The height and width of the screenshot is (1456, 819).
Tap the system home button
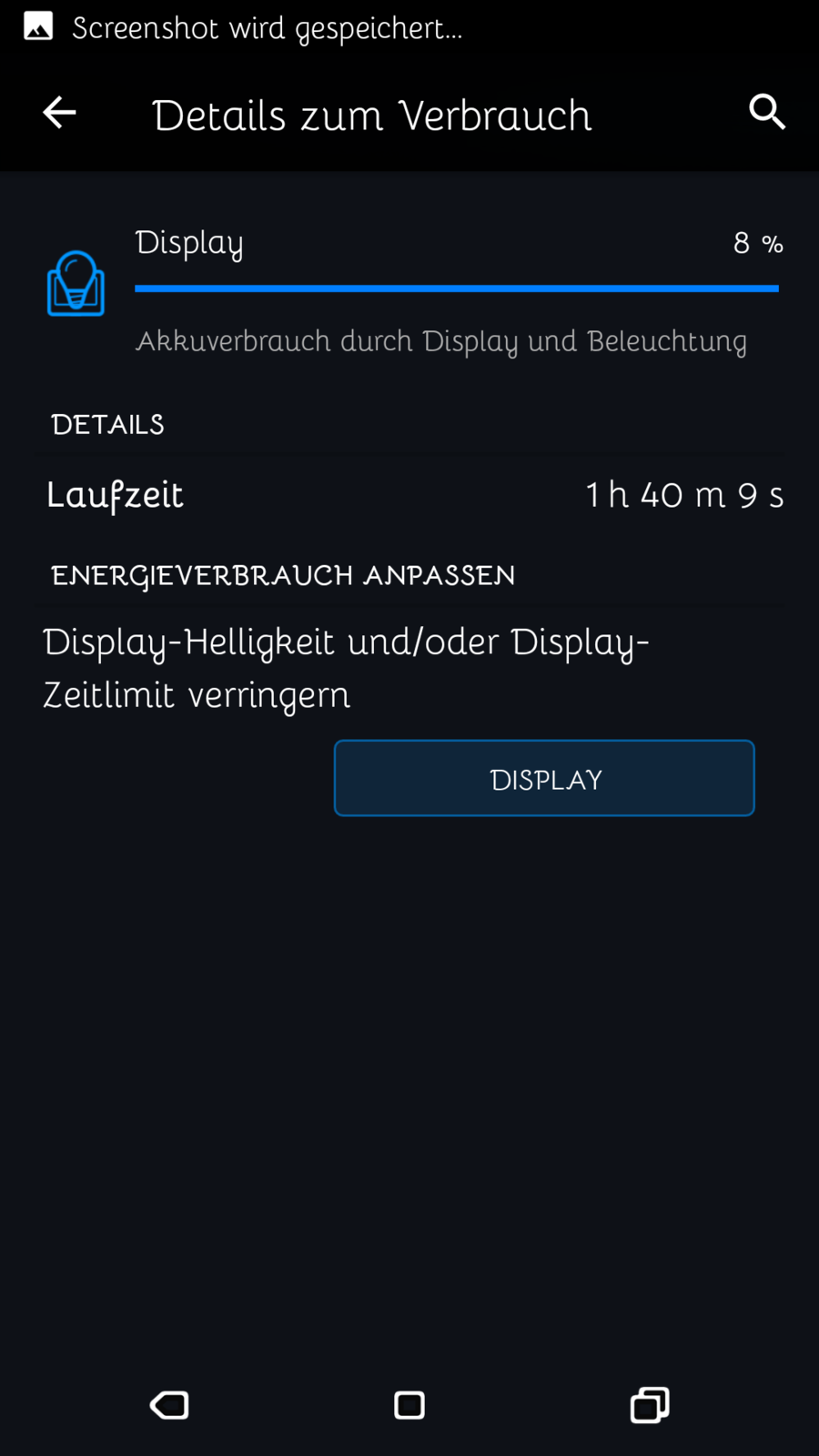(x=409, y=1405)
